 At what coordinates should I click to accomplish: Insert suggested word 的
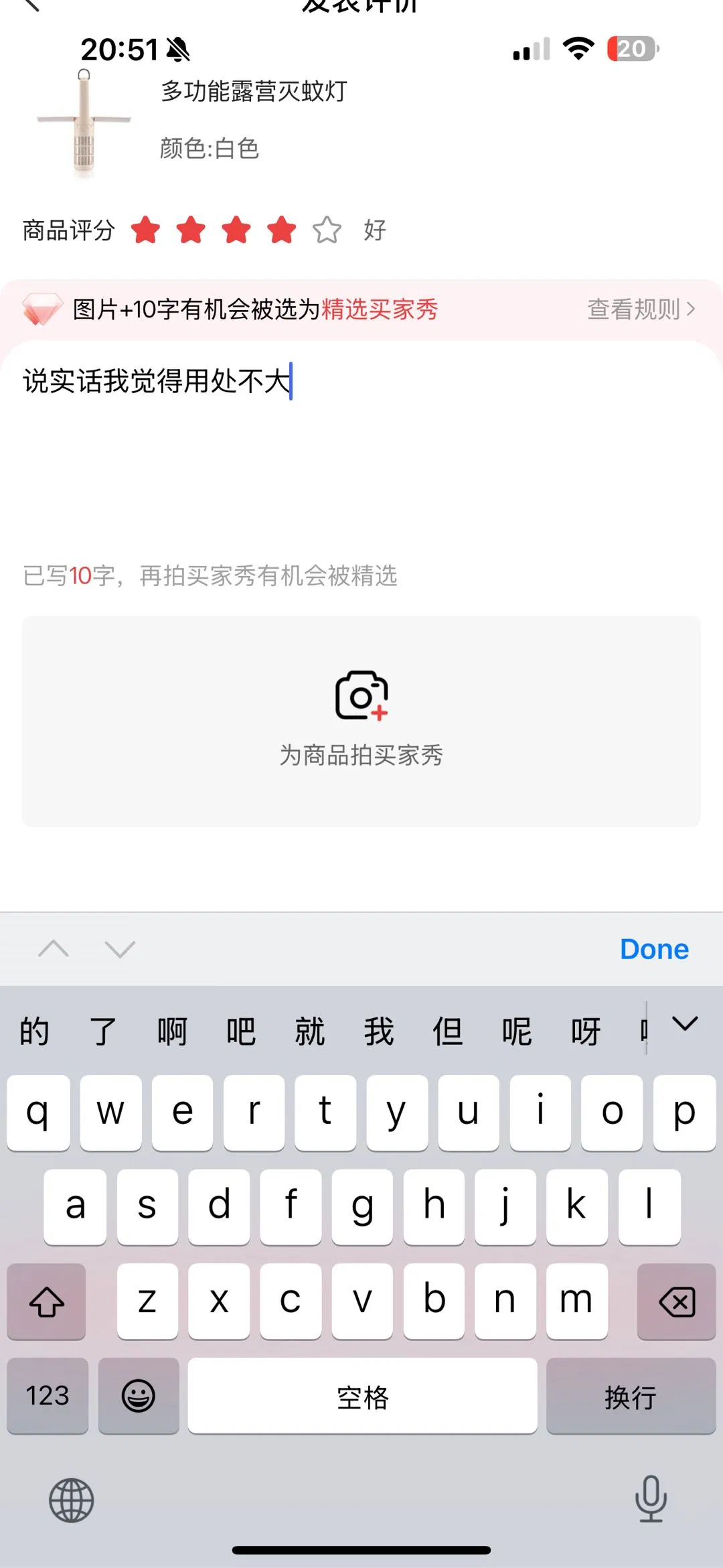(35, 1031)
